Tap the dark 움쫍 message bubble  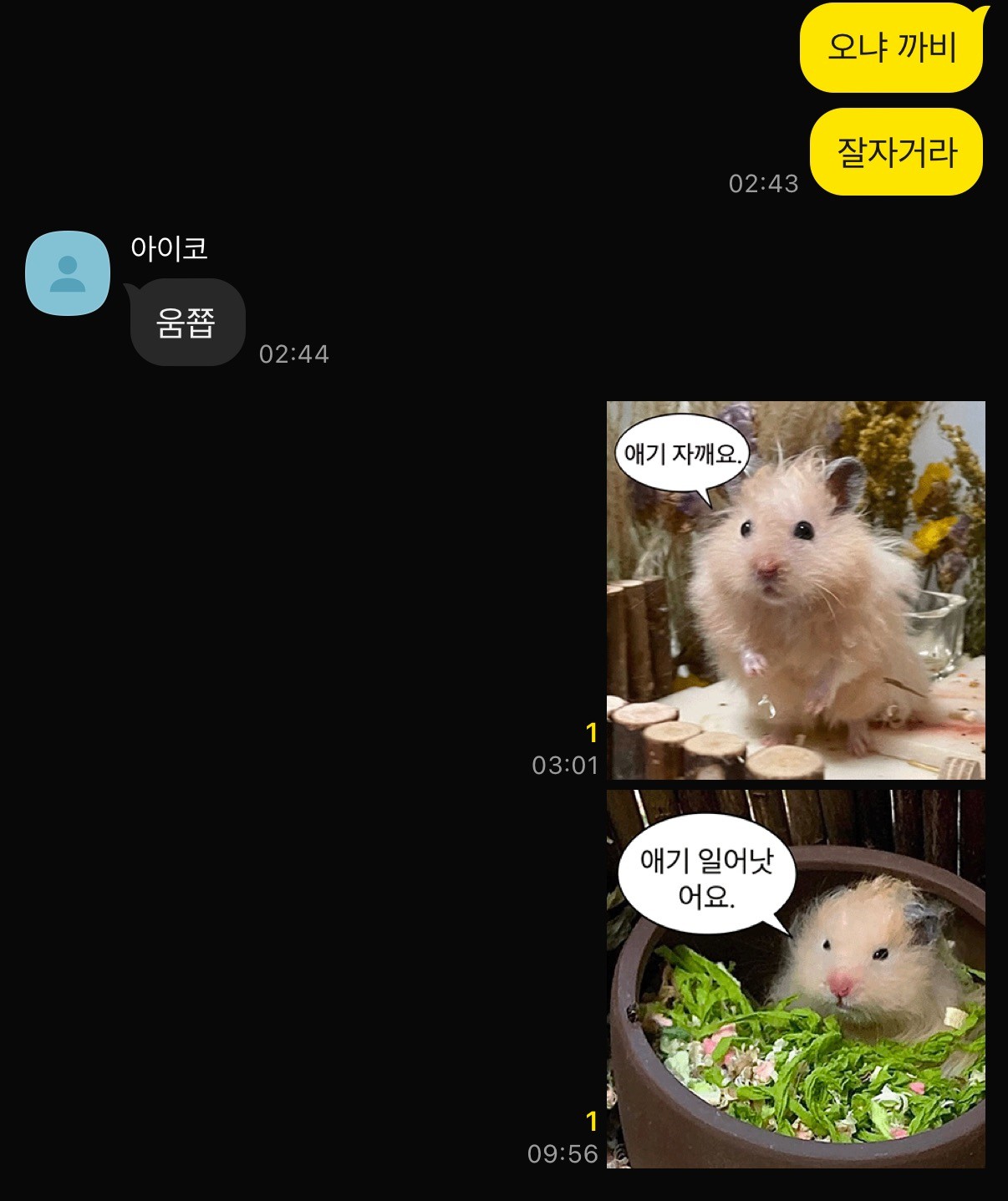click(186, 323)
